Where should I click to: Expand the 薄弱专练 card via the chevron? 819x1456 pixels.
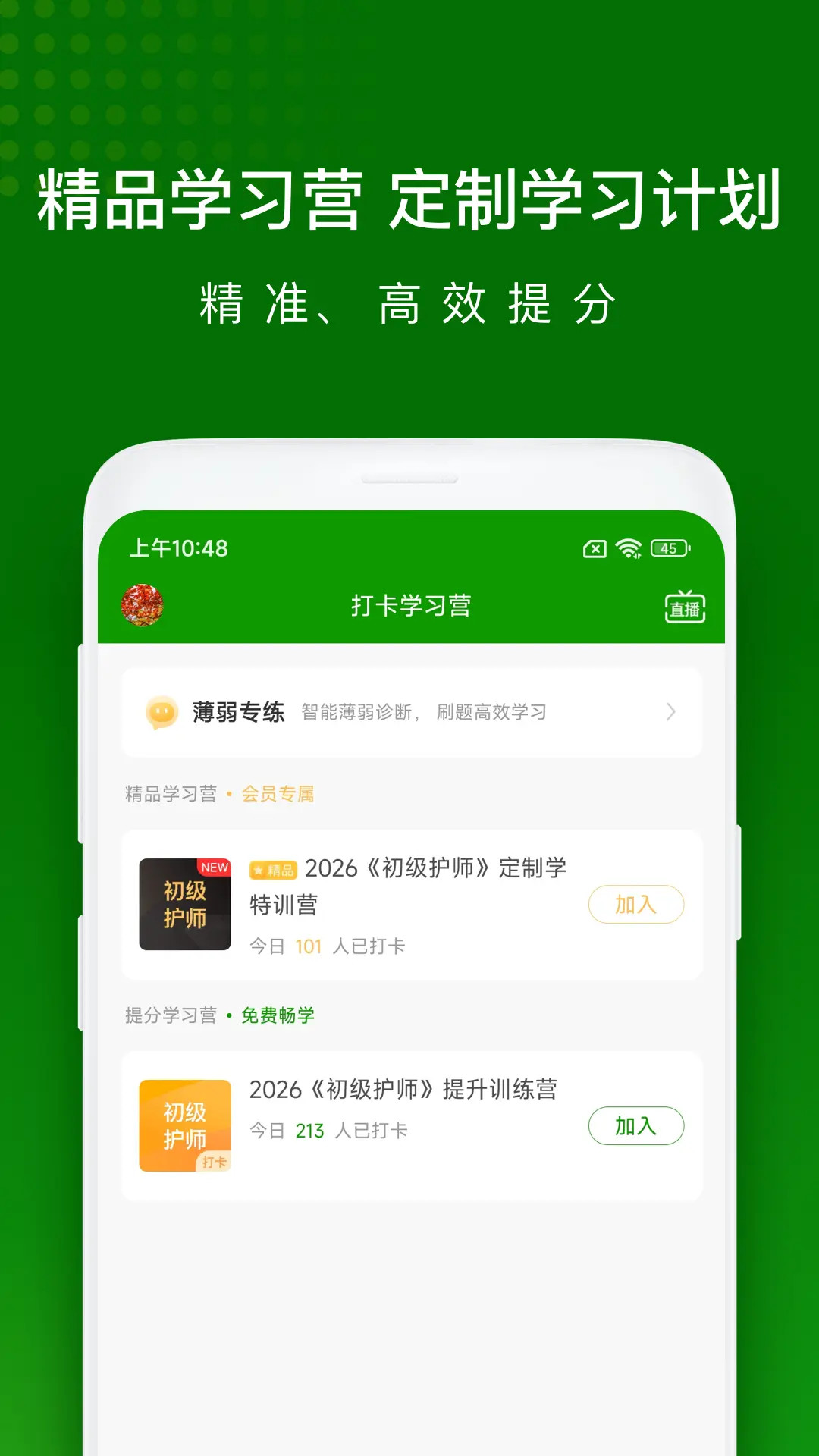tap(671, 711)
